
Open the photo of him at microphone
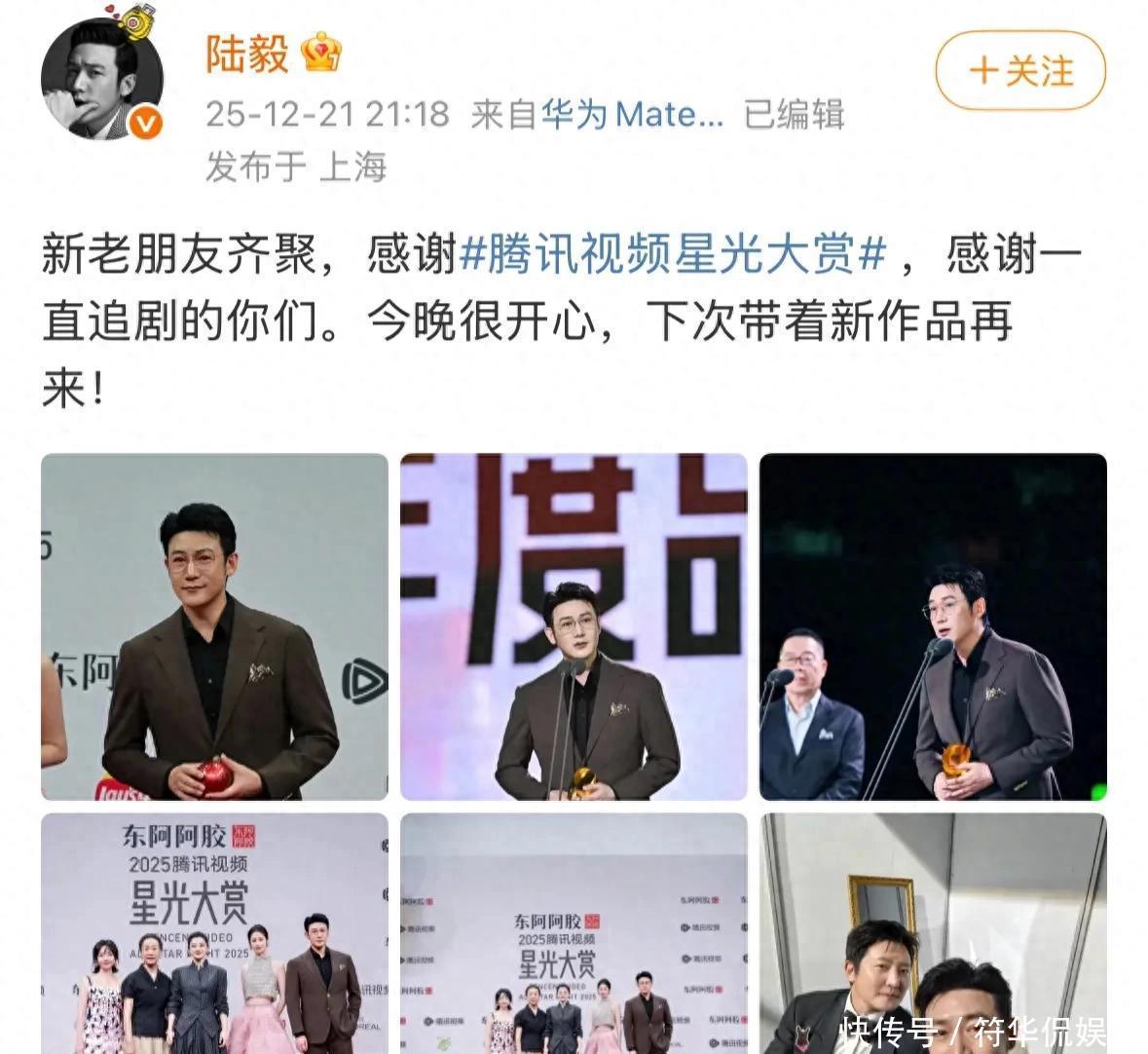[574, 626]
